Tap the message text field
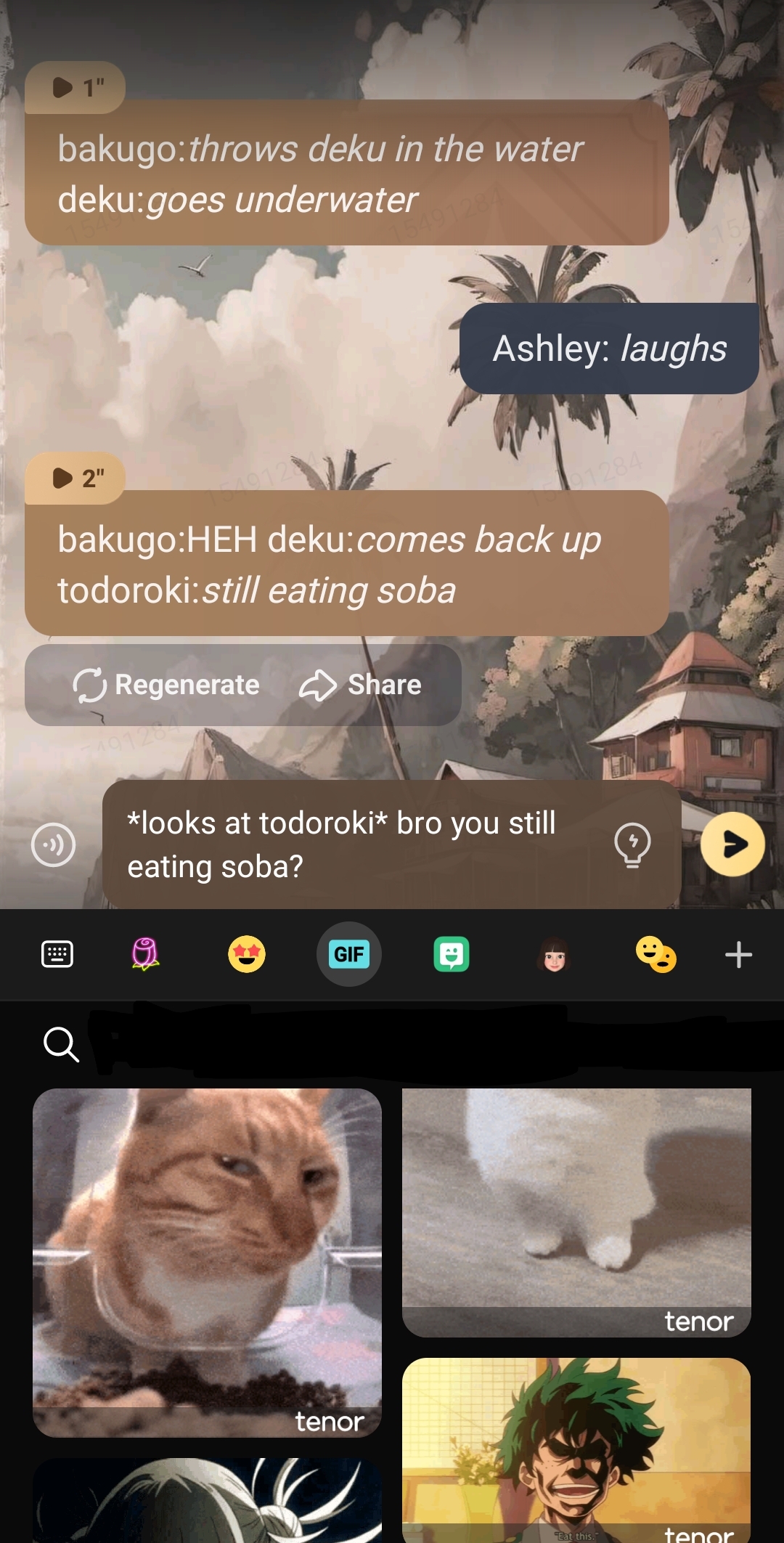Image resolution: width=784 pixels, height=1543 pixels. 356,844
